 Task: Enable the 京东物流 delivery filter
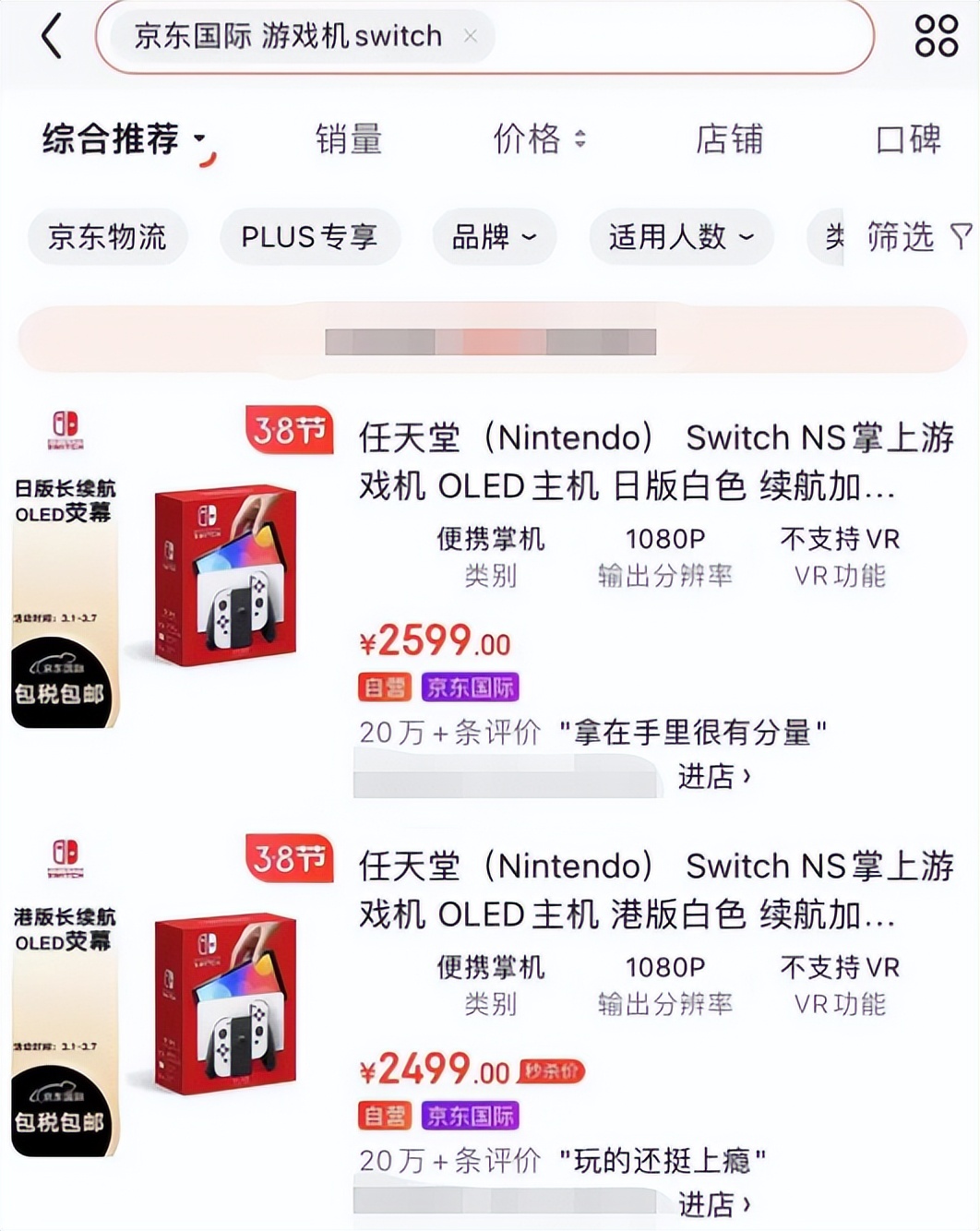(107, 238)
